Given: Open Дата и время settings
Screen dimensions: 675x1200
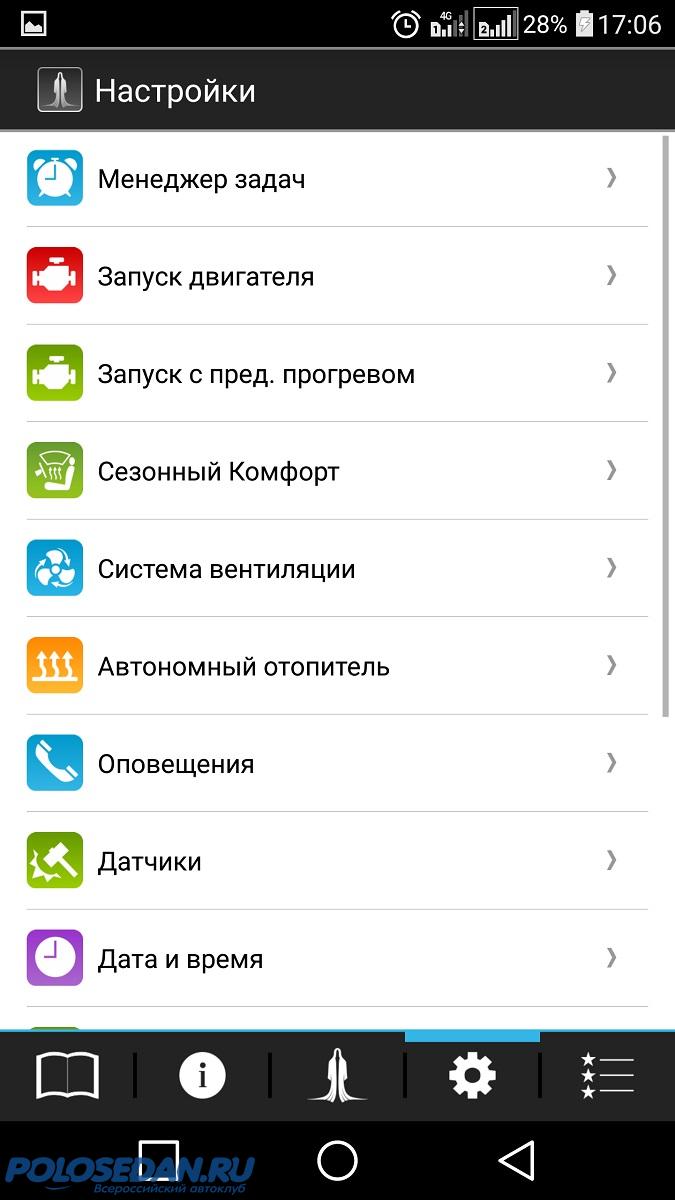Looking at the screenshot, I should tap(336, 959).
